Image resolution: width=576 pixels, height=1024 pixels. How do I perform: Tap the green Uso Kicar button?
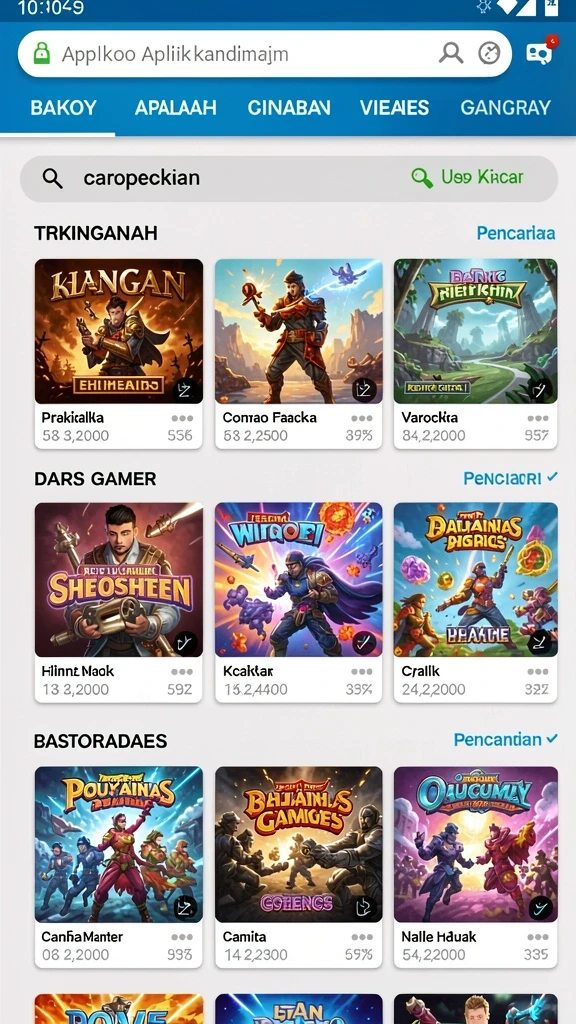pyautogui.click(x=467, y=177)
